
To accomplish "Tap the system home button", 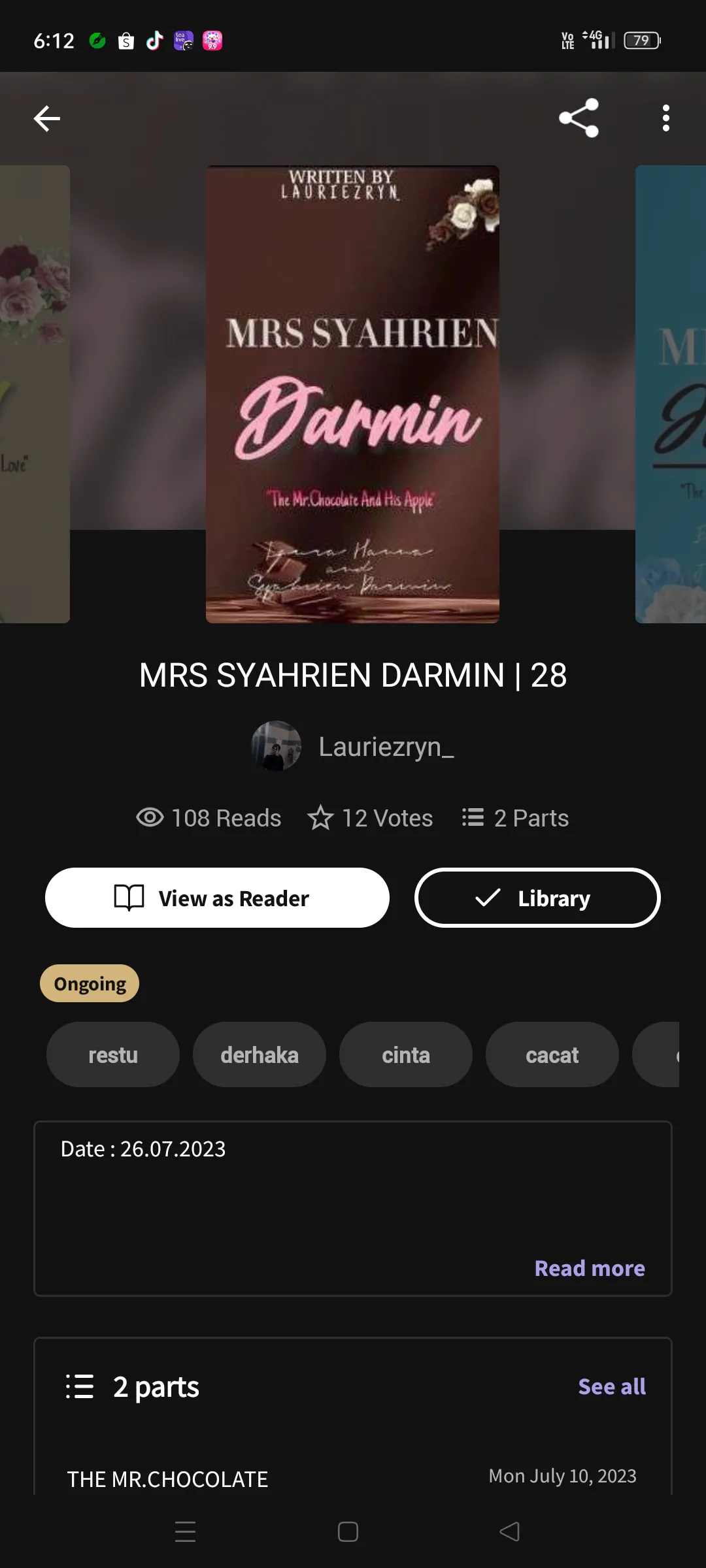I will [x=348, y=1531].
